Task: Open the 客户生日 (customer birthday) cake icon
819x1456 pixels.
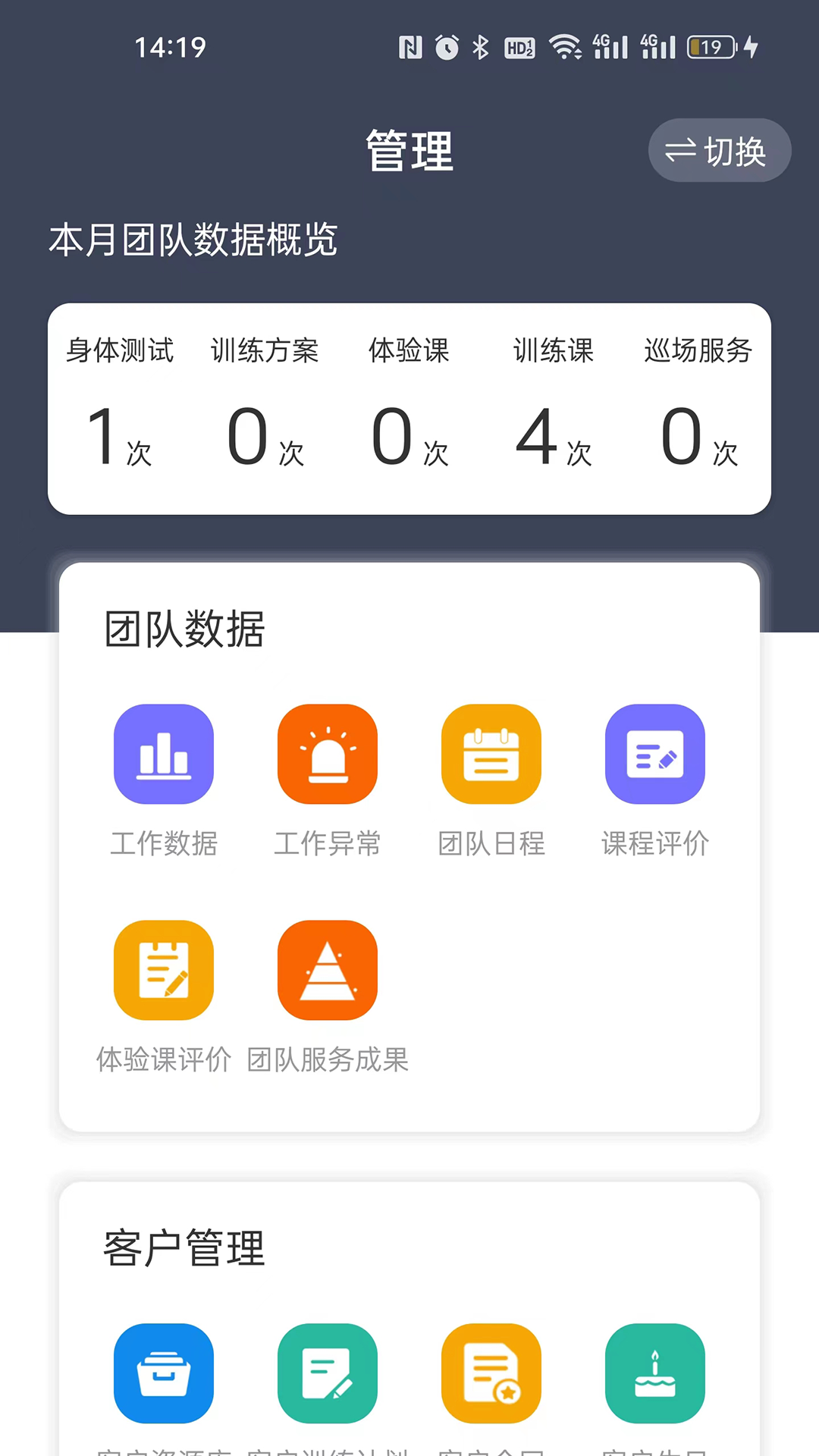Action: point(655,1373)
